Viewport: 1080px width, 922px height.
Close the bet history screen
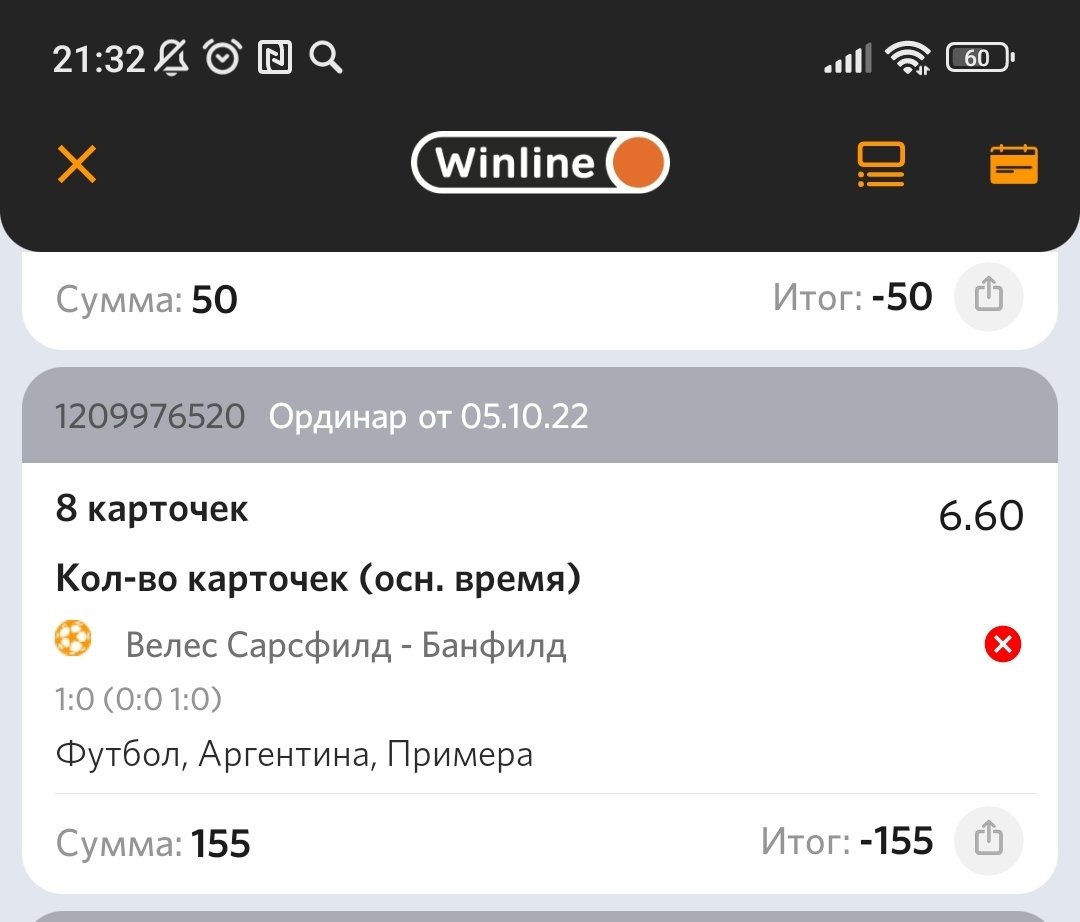(77, 164)
